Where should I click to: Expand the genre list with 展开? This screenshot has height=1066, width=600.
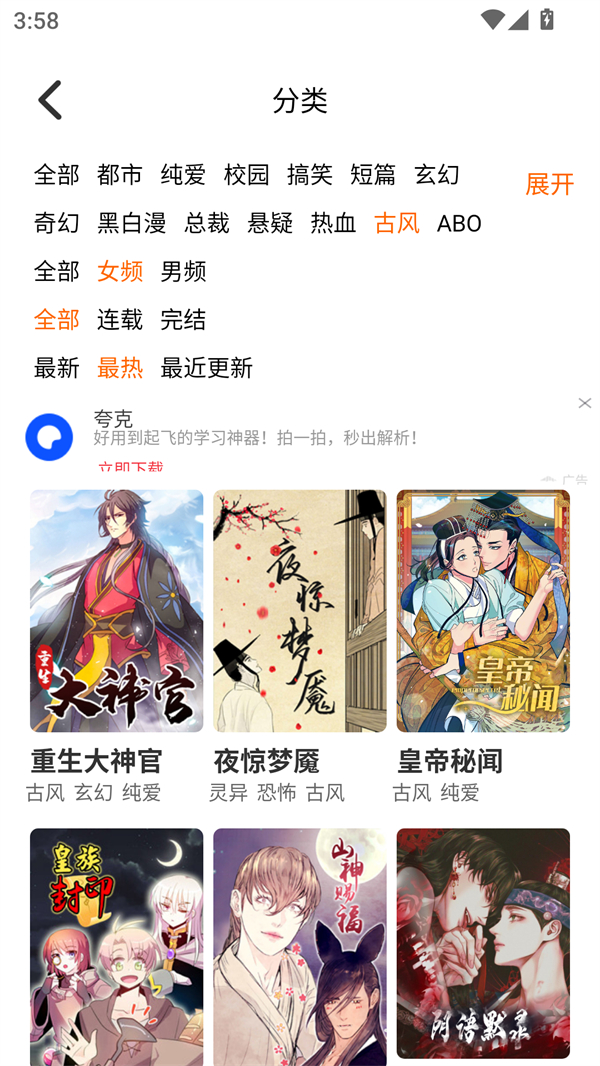point(549,184)
